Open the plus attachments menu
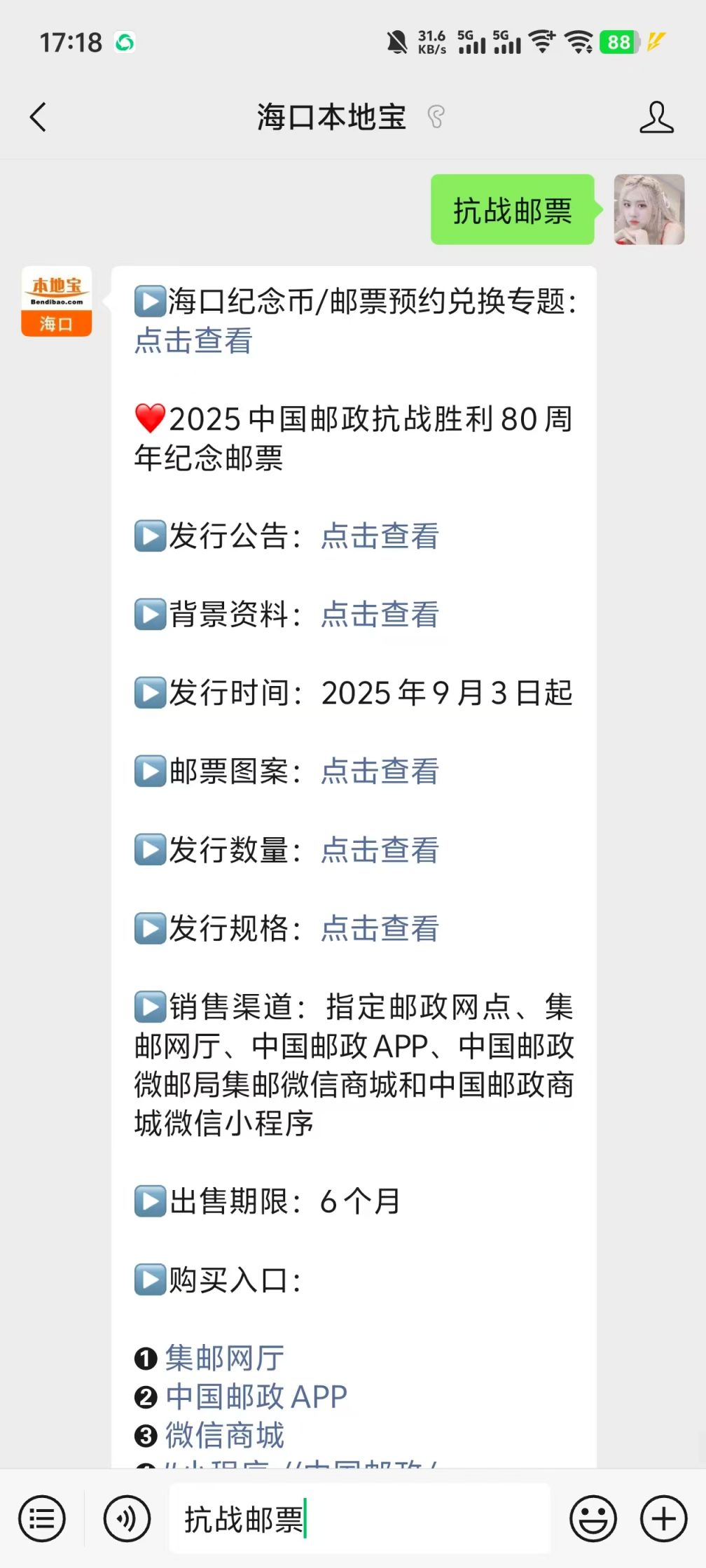706x1568 pixels. pos(663,1519)
